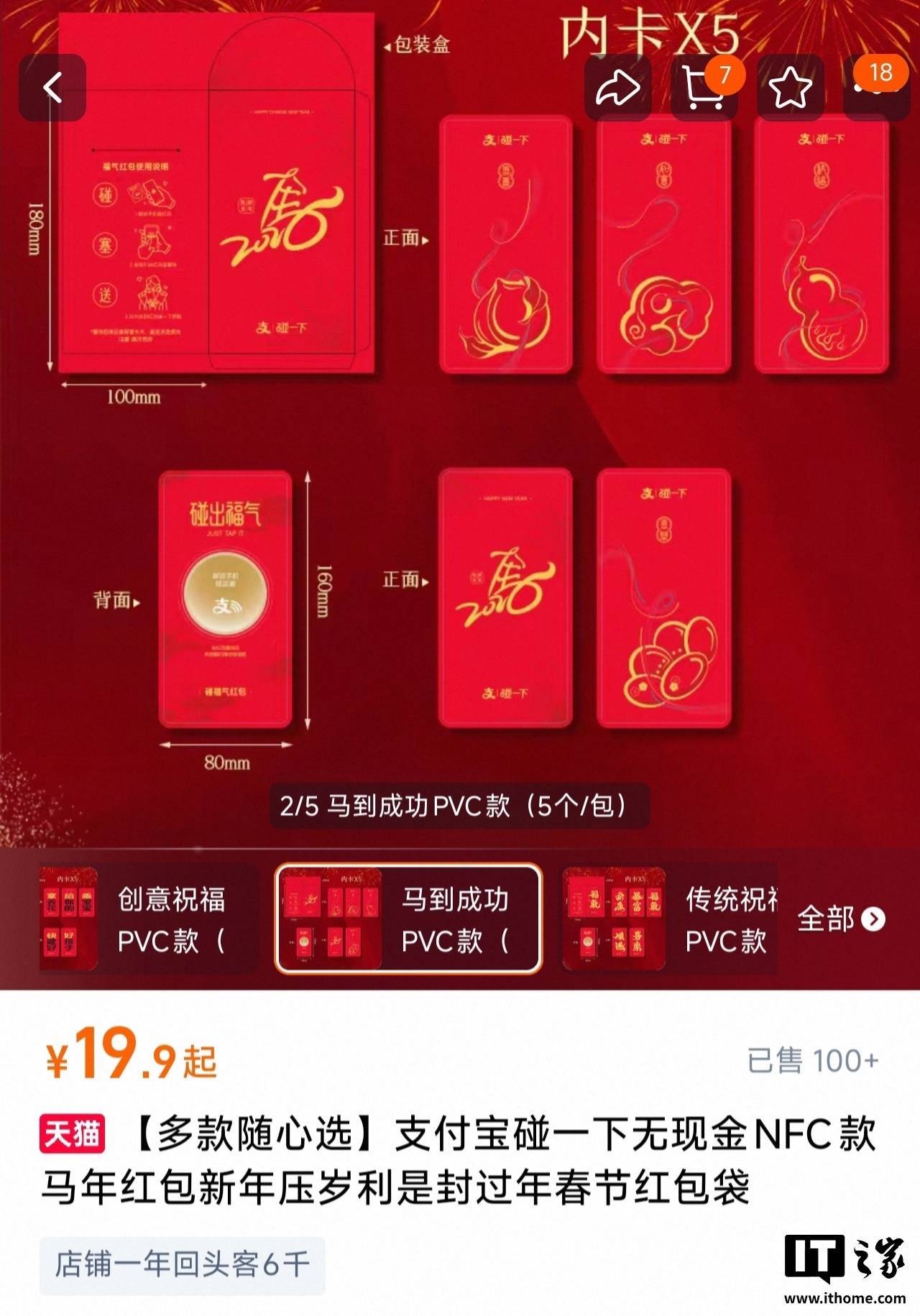Open the 店铺一年回头客6千 tag
This screenshot has width=920, height=1316.
[x=182, y=1265]
